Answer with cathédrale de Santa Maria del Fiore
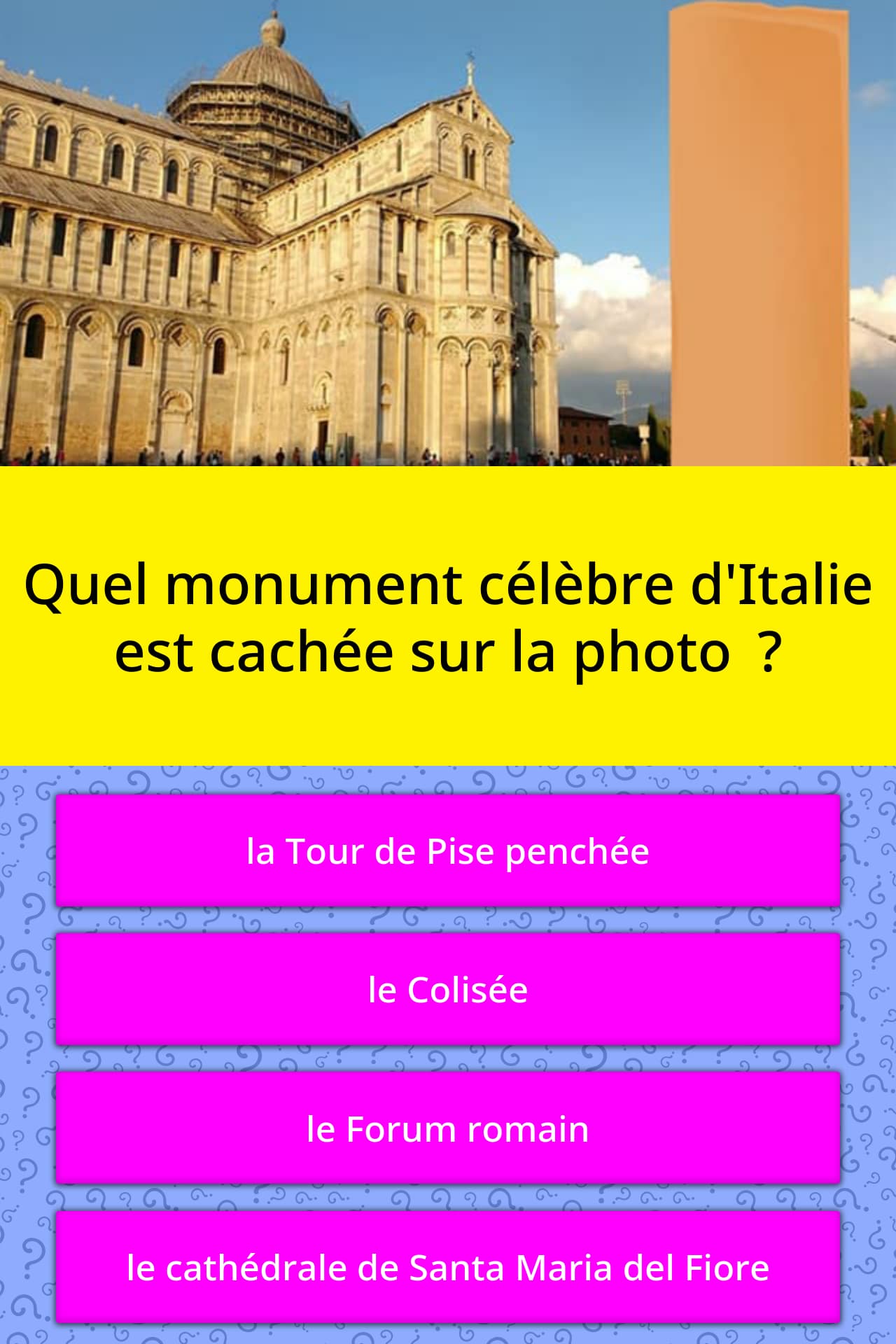Image resolution: width=896 pixels, height=1344 pixels. coord(448,1267)
